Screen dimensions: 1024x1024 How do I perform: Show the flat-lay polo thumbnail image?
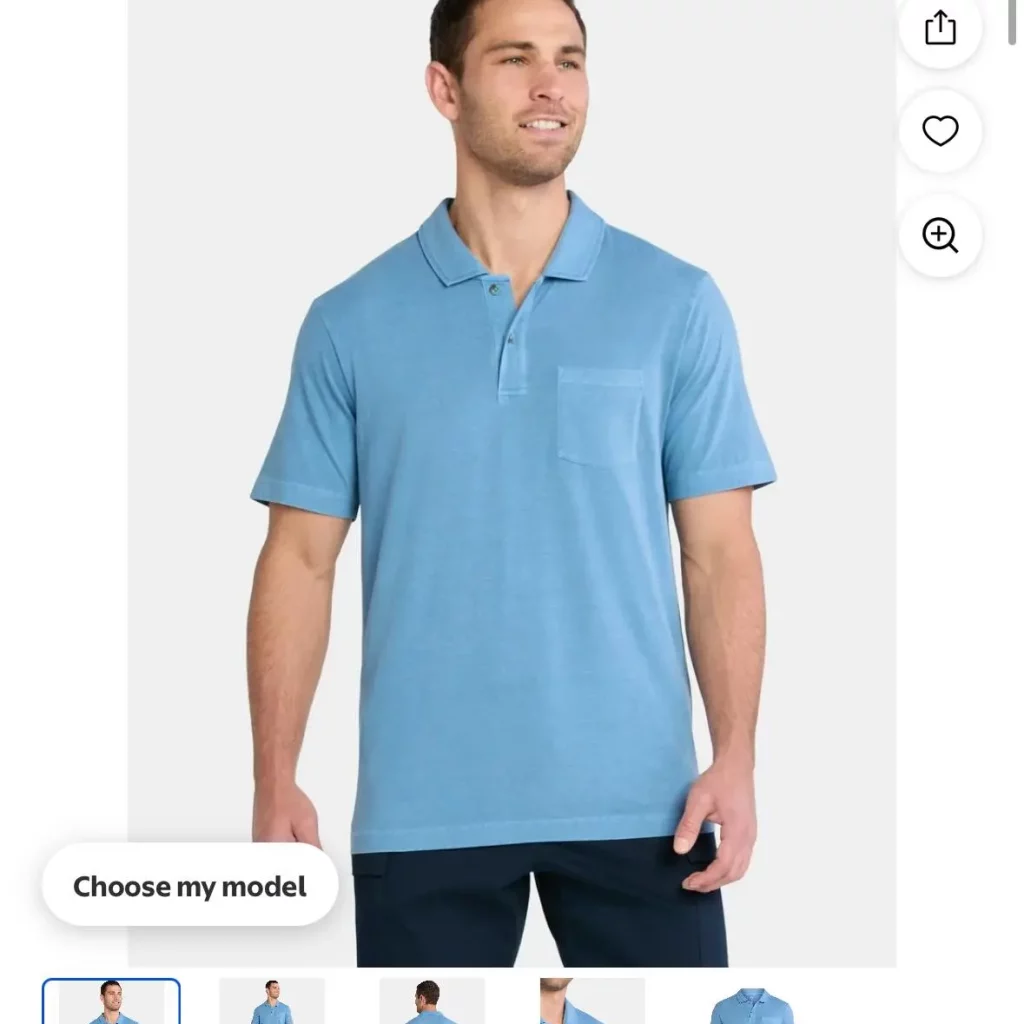(x=752, y=1004)
